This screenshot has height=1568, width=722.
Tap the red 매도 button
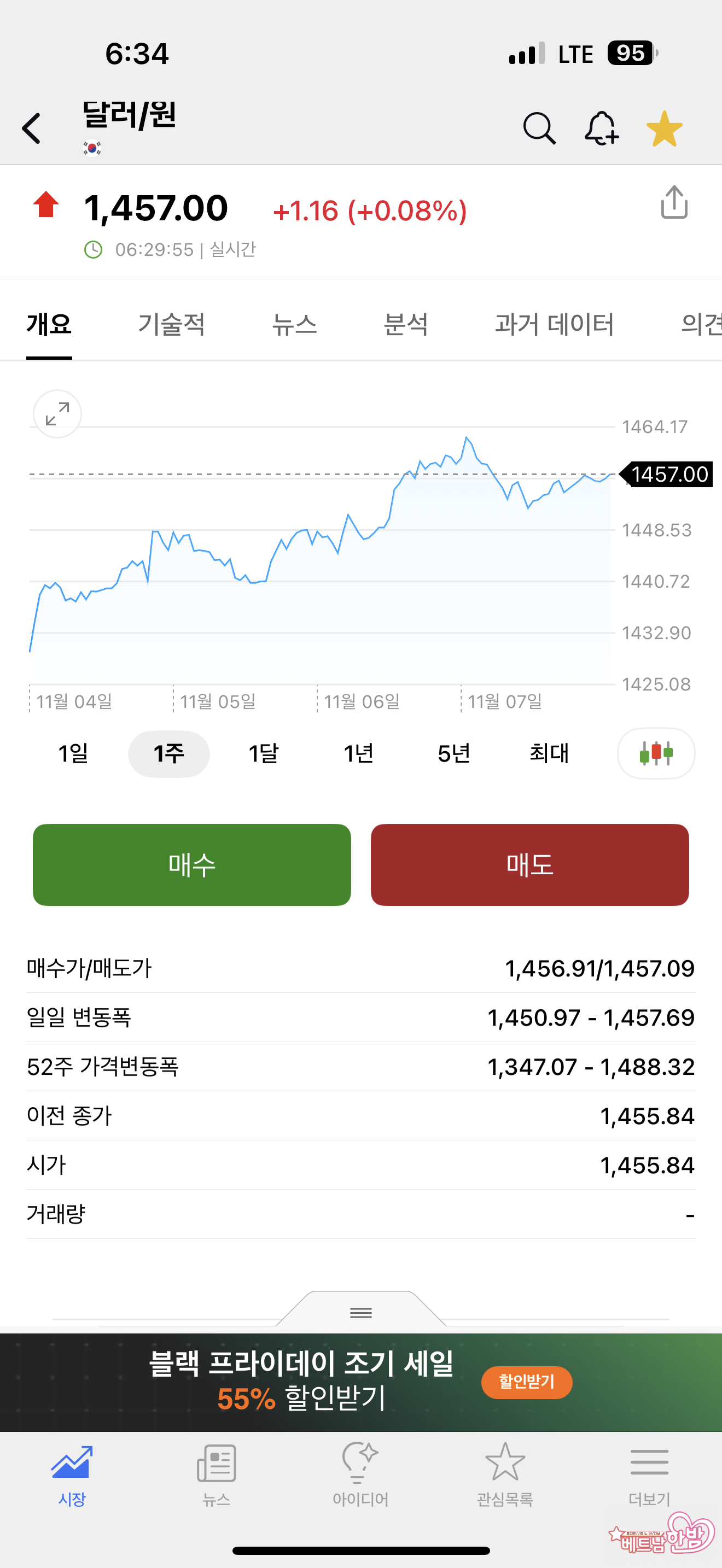pyautogui.click(x=529, y=864)
